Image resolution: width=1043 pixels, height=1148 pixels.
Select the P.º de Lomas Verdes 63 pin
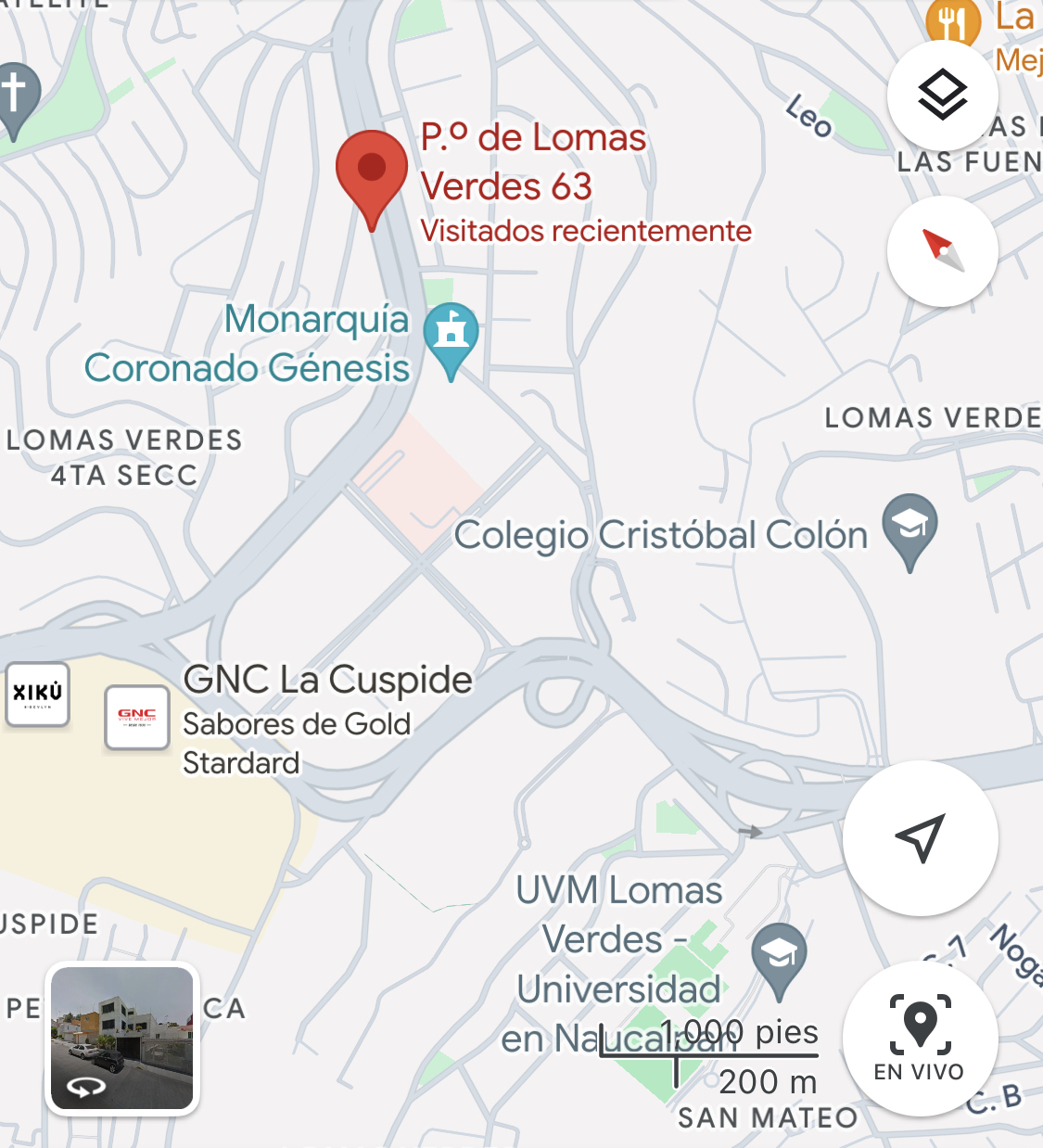pos(371,172)
